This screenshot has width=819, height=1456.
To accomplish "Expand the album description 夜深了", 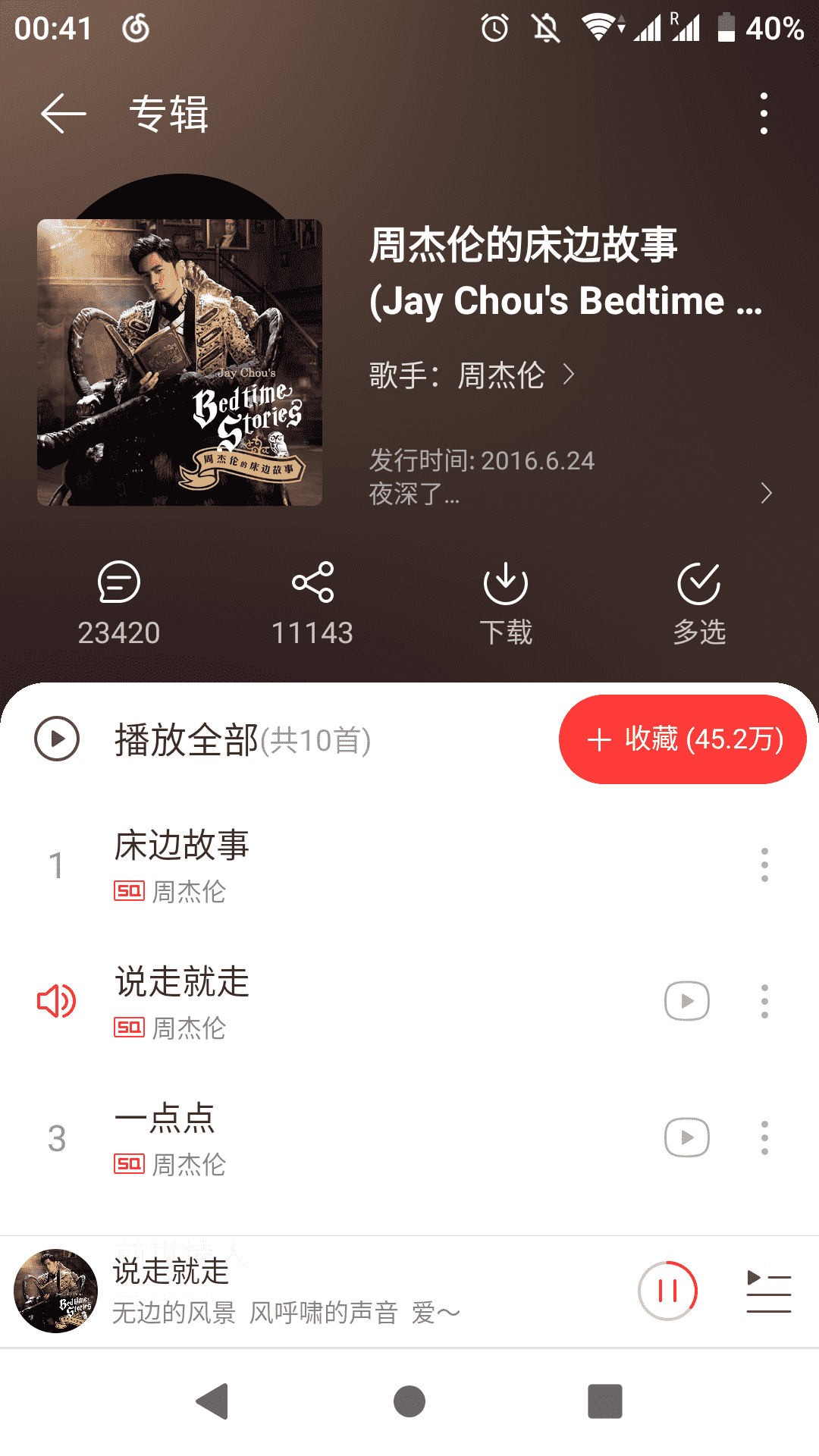I will (x=766, y=494).
